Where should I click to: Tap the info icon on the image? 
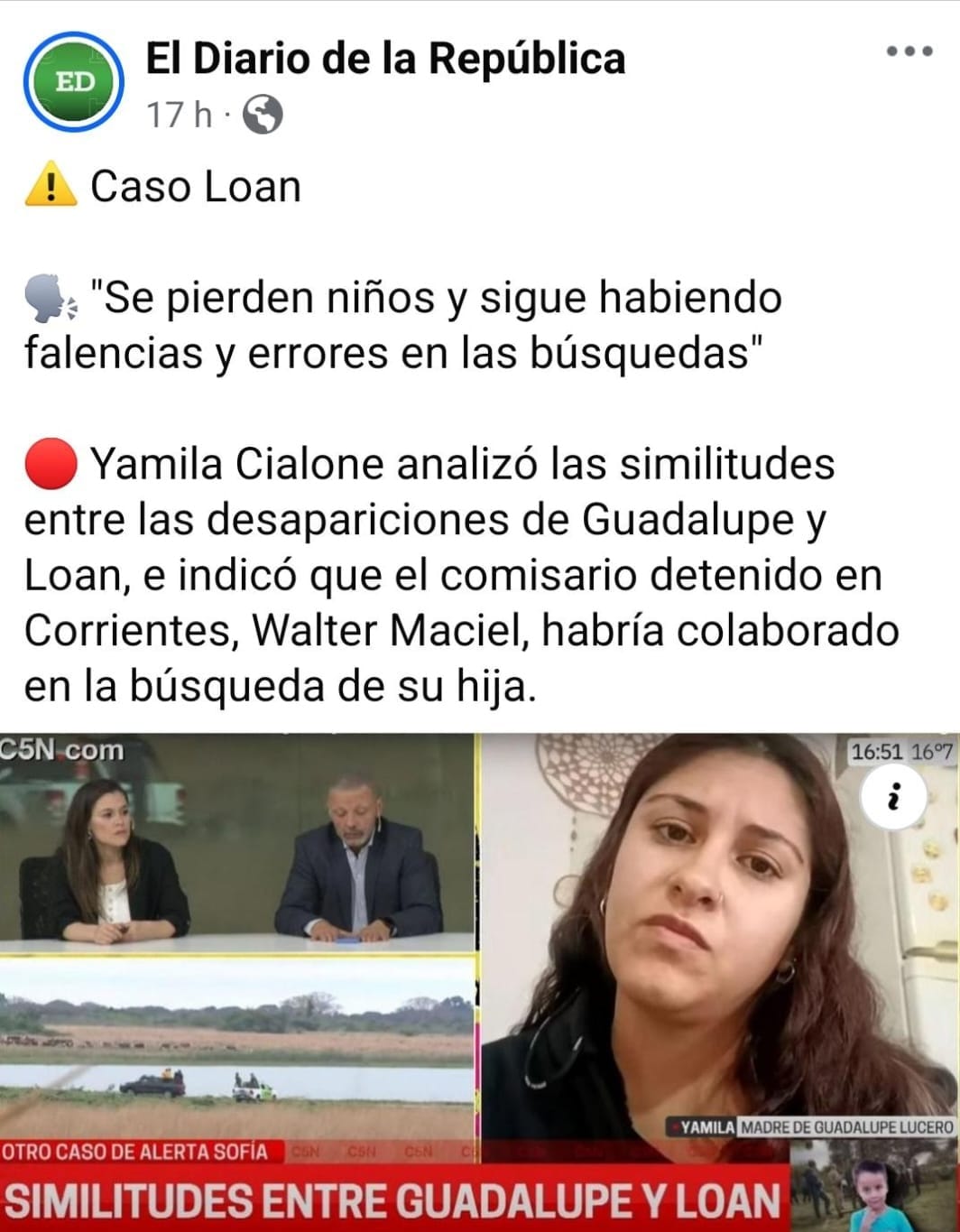click(x=893, y=799)
